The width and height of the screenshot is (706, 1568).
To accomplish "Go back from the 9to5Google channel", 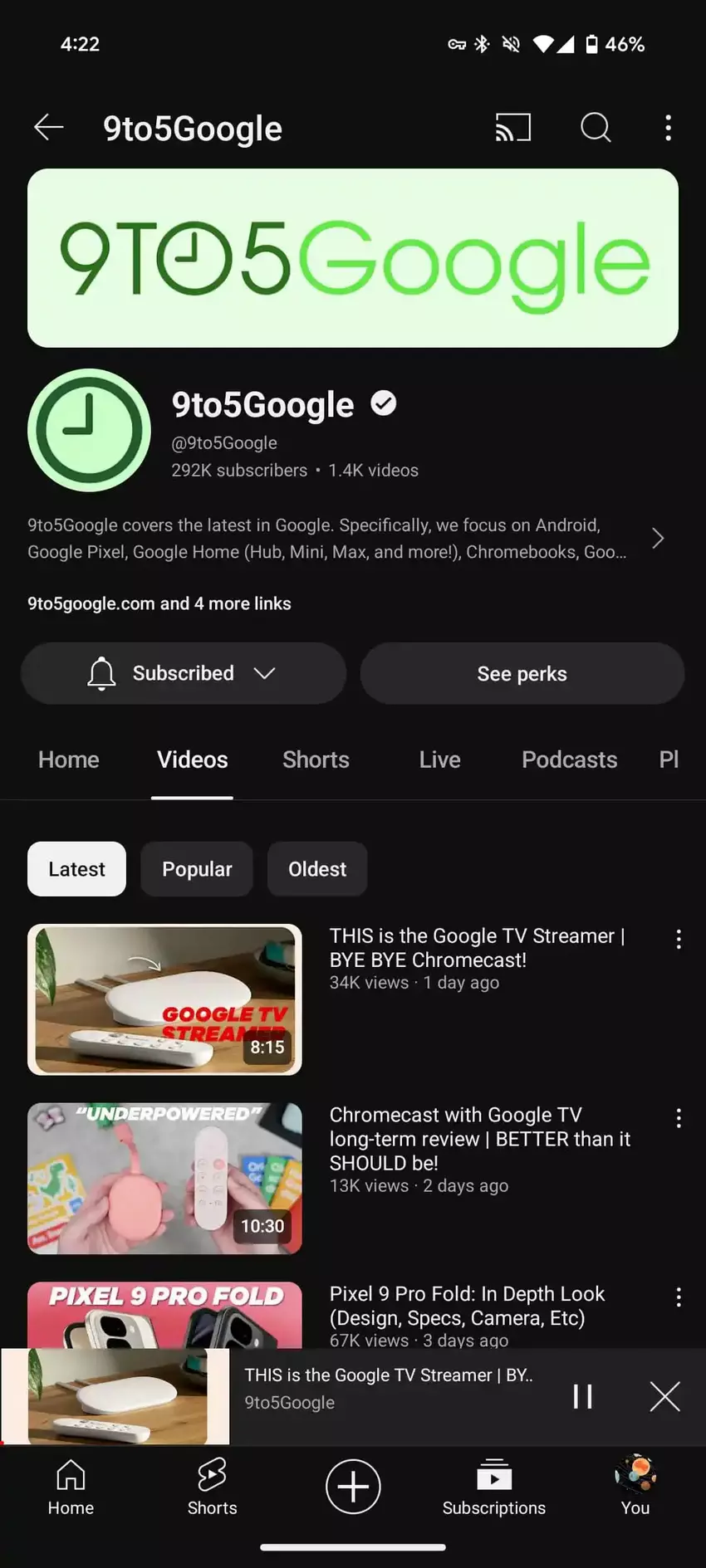I will pos(49,127).
